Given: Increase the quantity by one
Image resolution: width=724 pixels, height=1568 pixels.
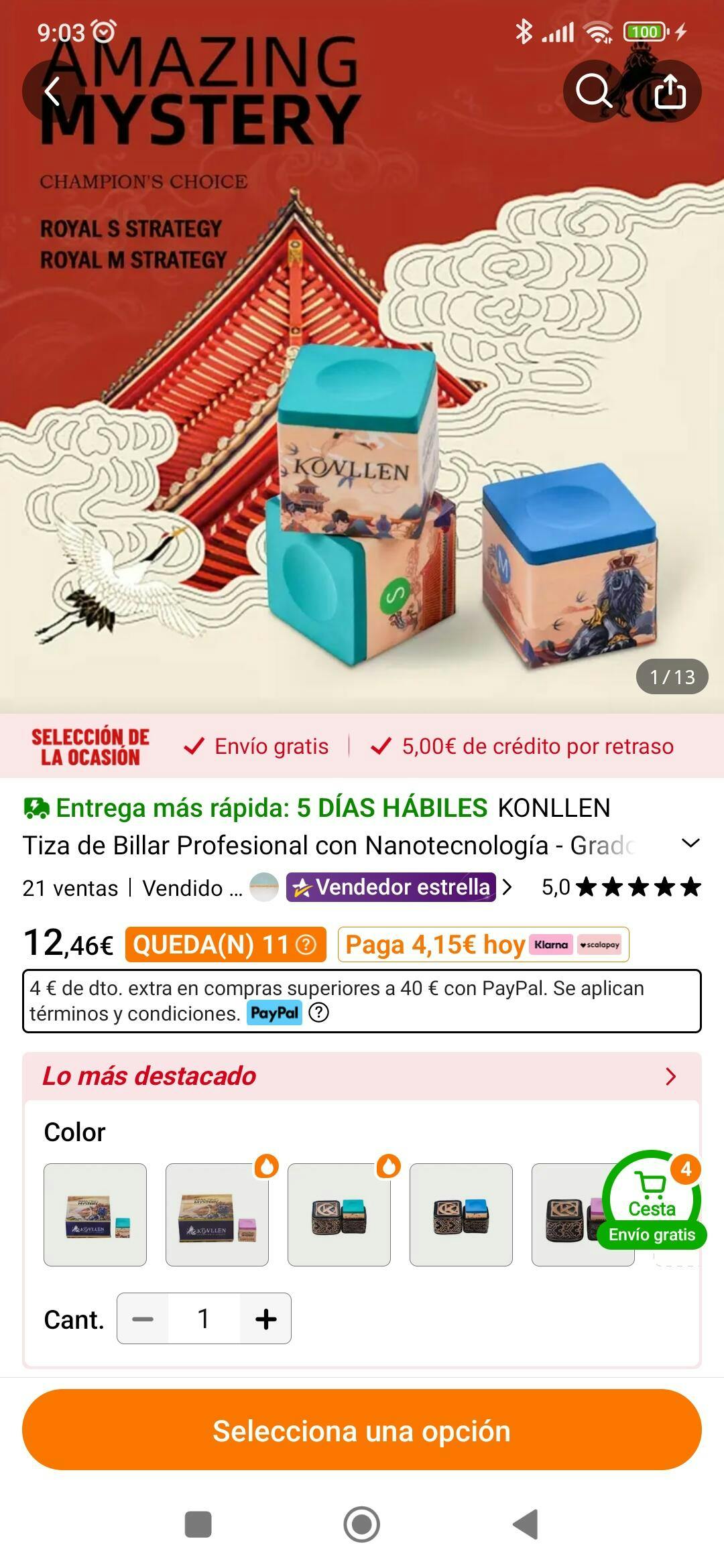Looking at the screenshot, I should click(x=265, y=1319).
